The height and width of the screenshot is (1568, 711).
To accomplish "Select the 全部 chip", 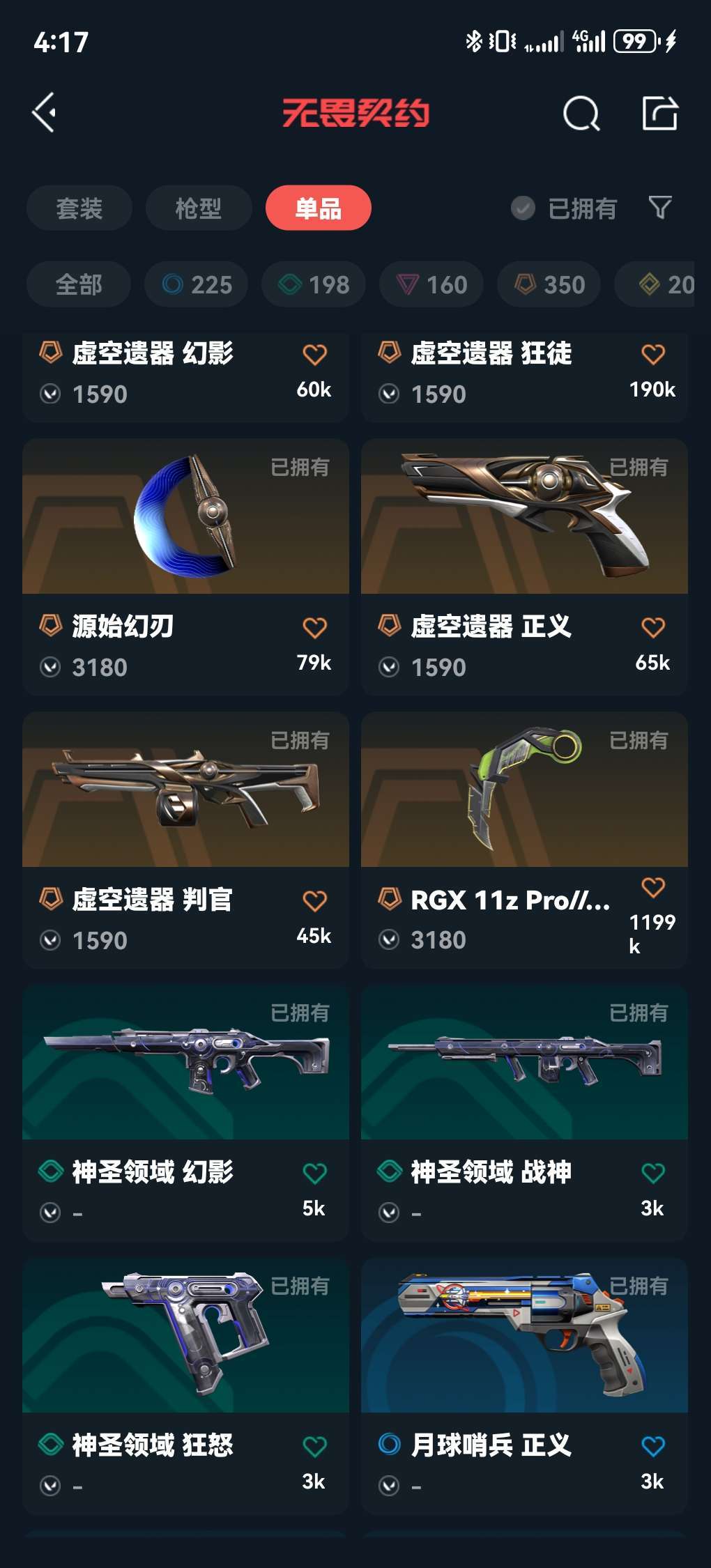I will pyautogui.click(x=79, y=284).
